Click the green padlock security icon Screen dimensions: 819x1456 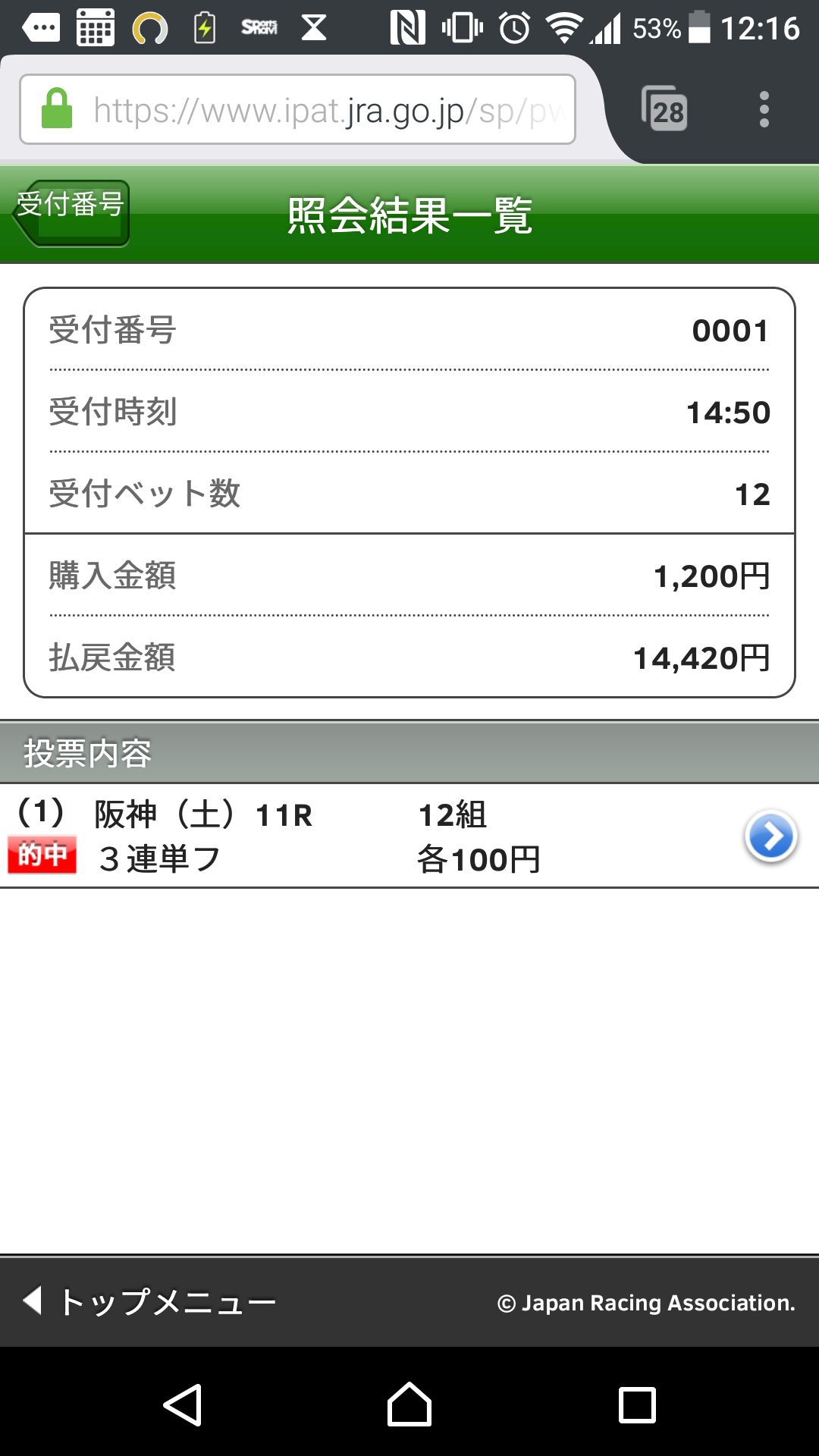[57, 109]
